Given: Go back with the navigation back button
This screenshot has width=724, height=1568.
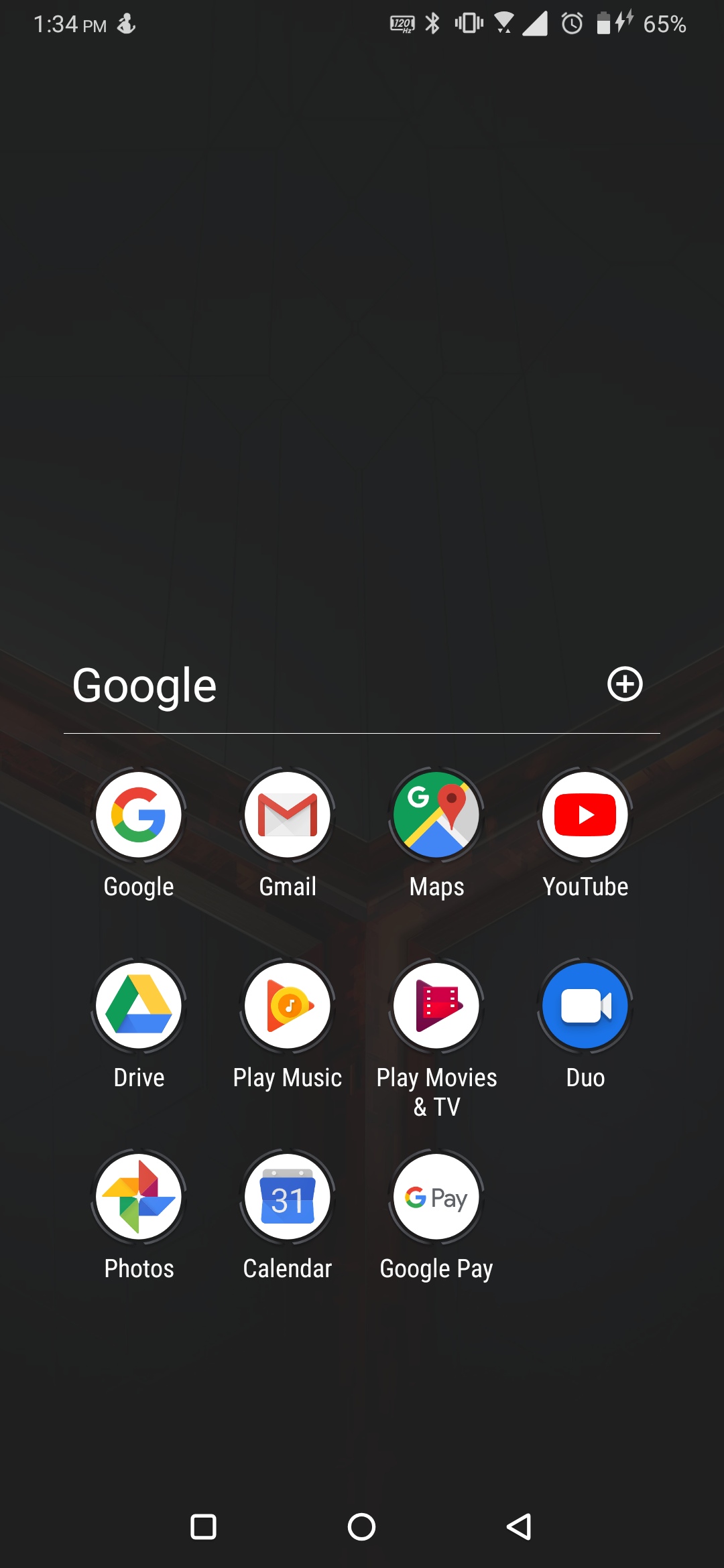Looking at the screenshot, I should [x=519, y=1527].
